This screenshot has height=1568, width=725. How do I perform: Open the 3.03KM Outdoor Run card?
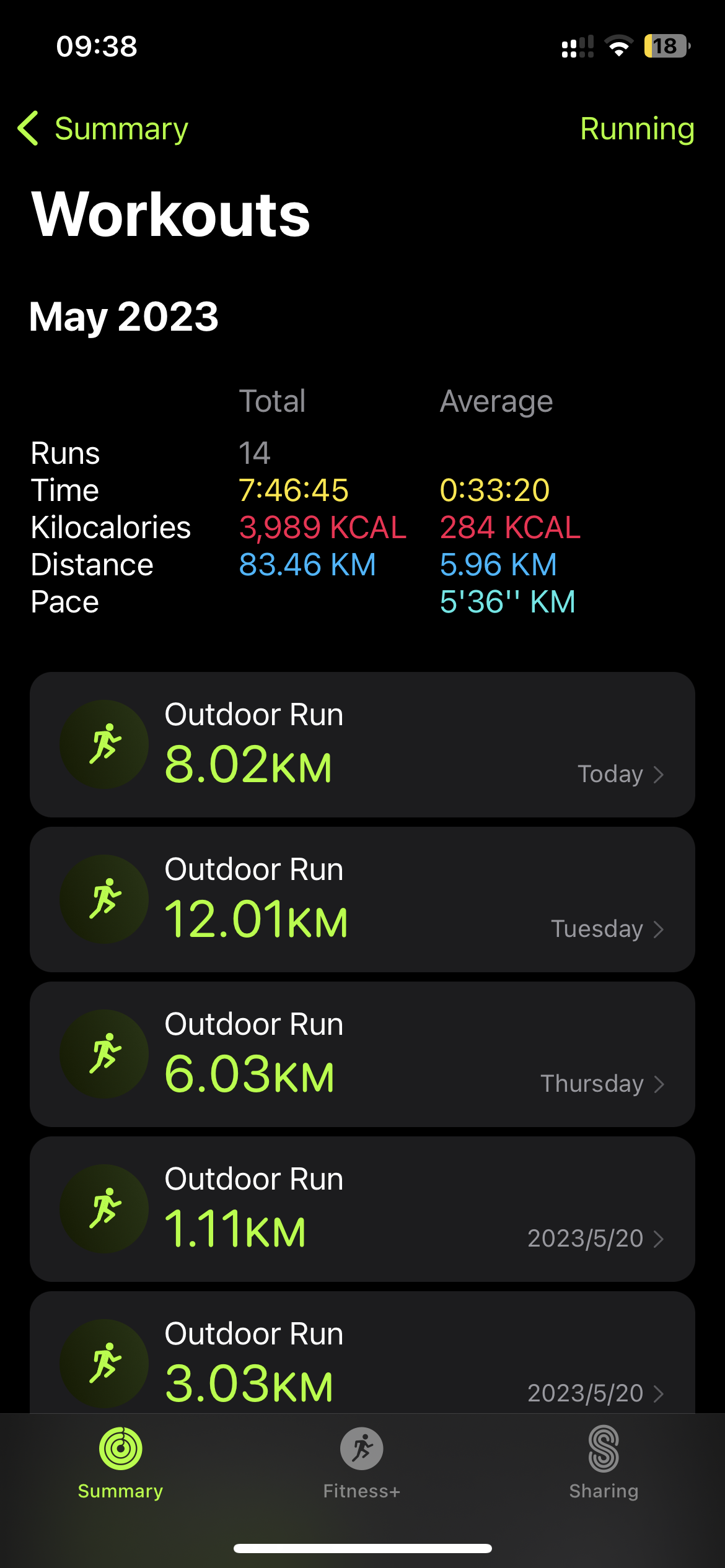pyautogui.click(x=362, y=1352)
